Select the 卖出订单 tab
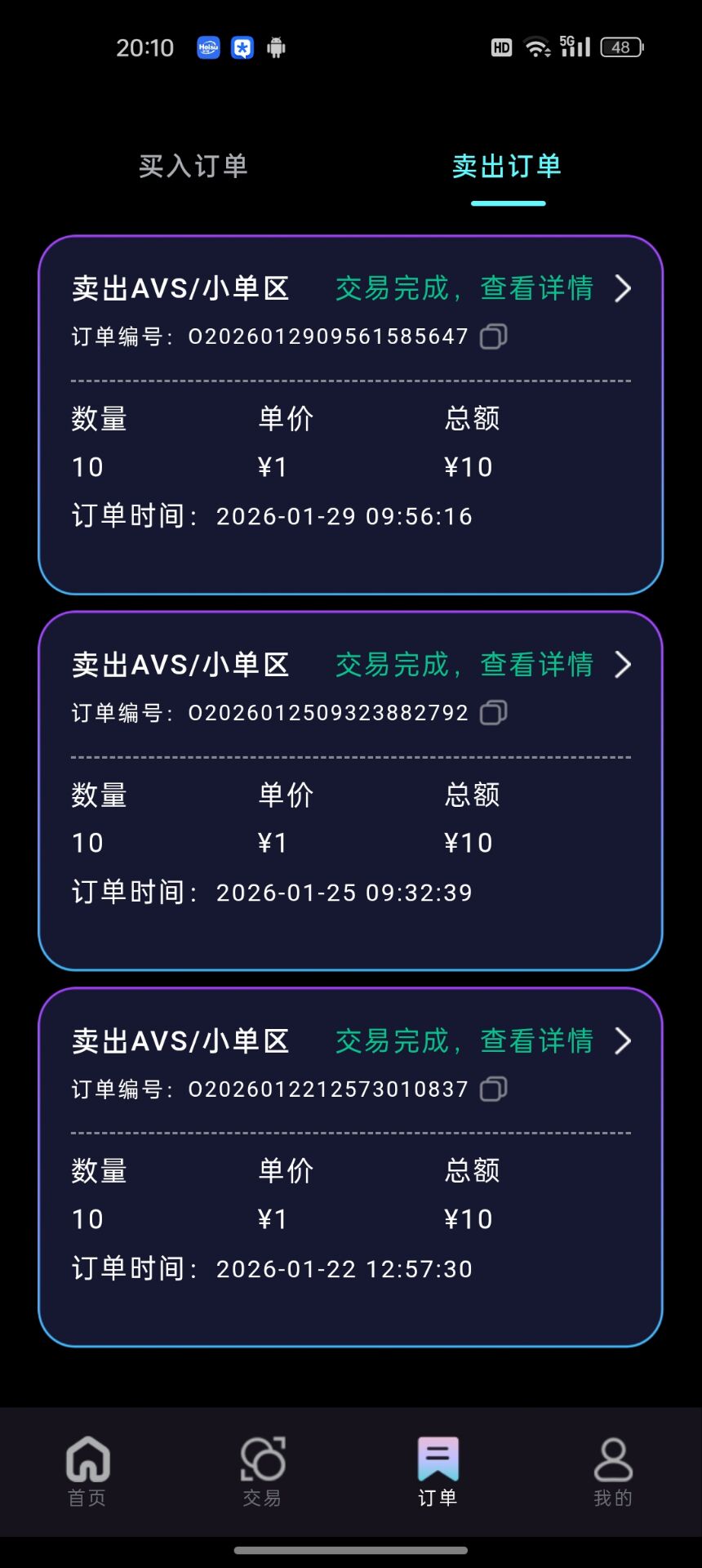 507,167
